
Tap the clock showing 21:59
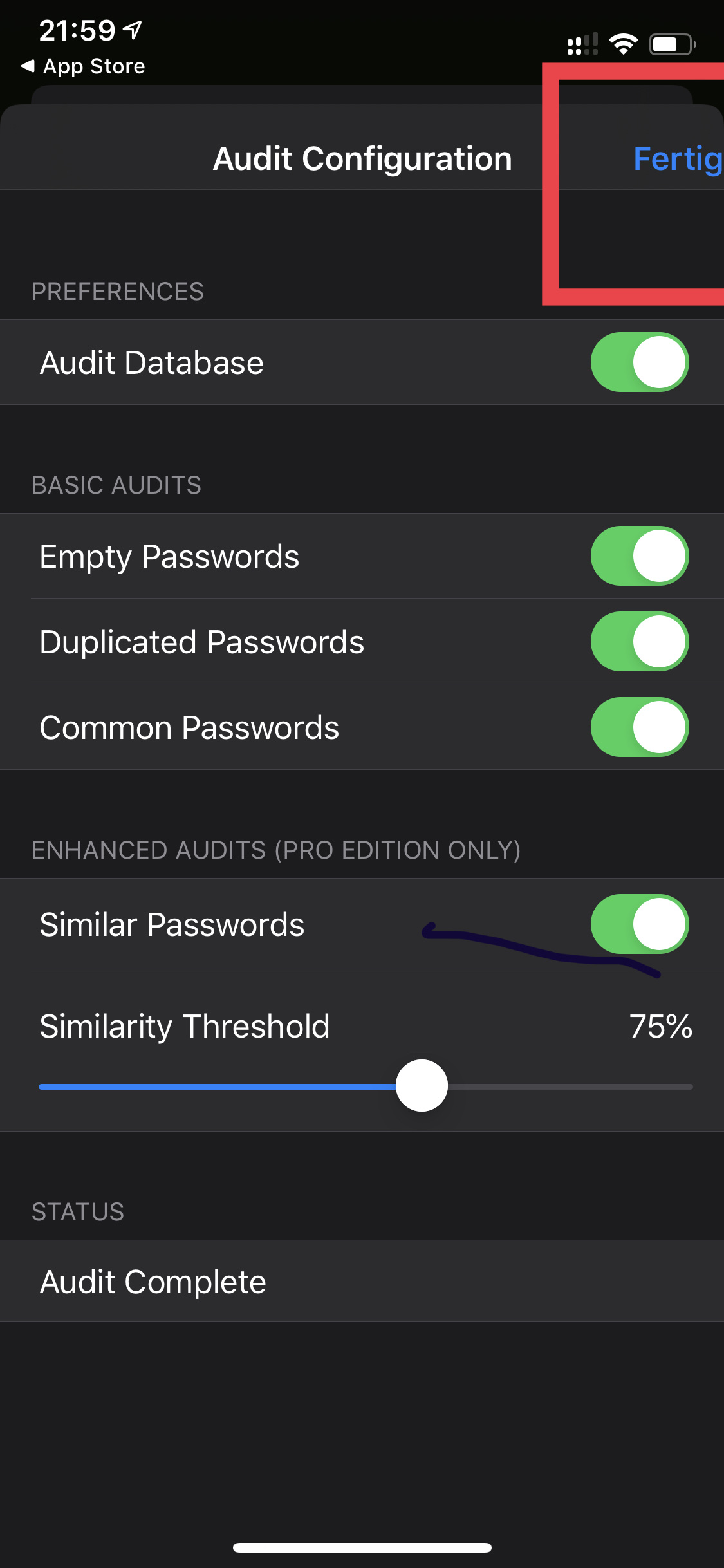click(77, 28)
